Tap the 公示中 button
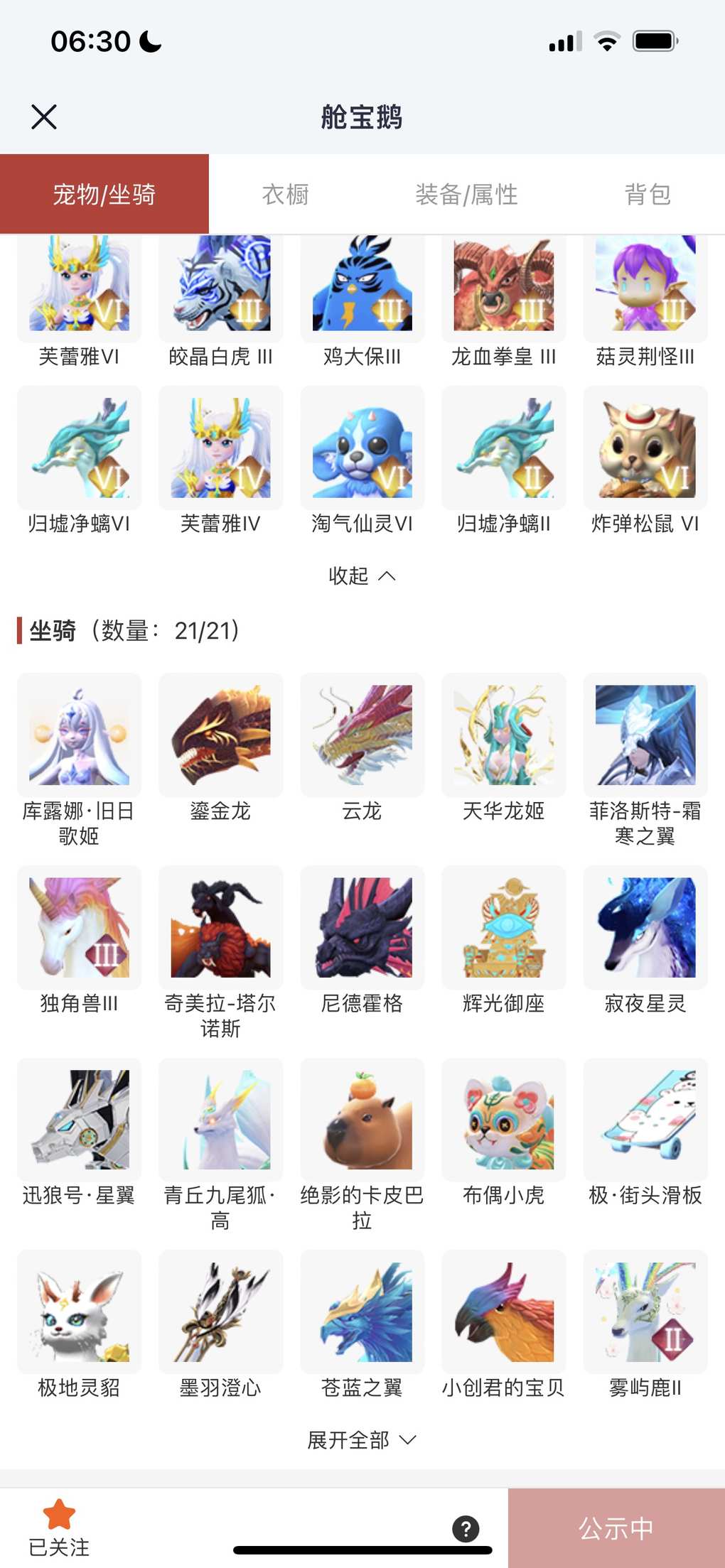Image resolution: width=725 pixels, height=1568 pixels. [616, 1528]
